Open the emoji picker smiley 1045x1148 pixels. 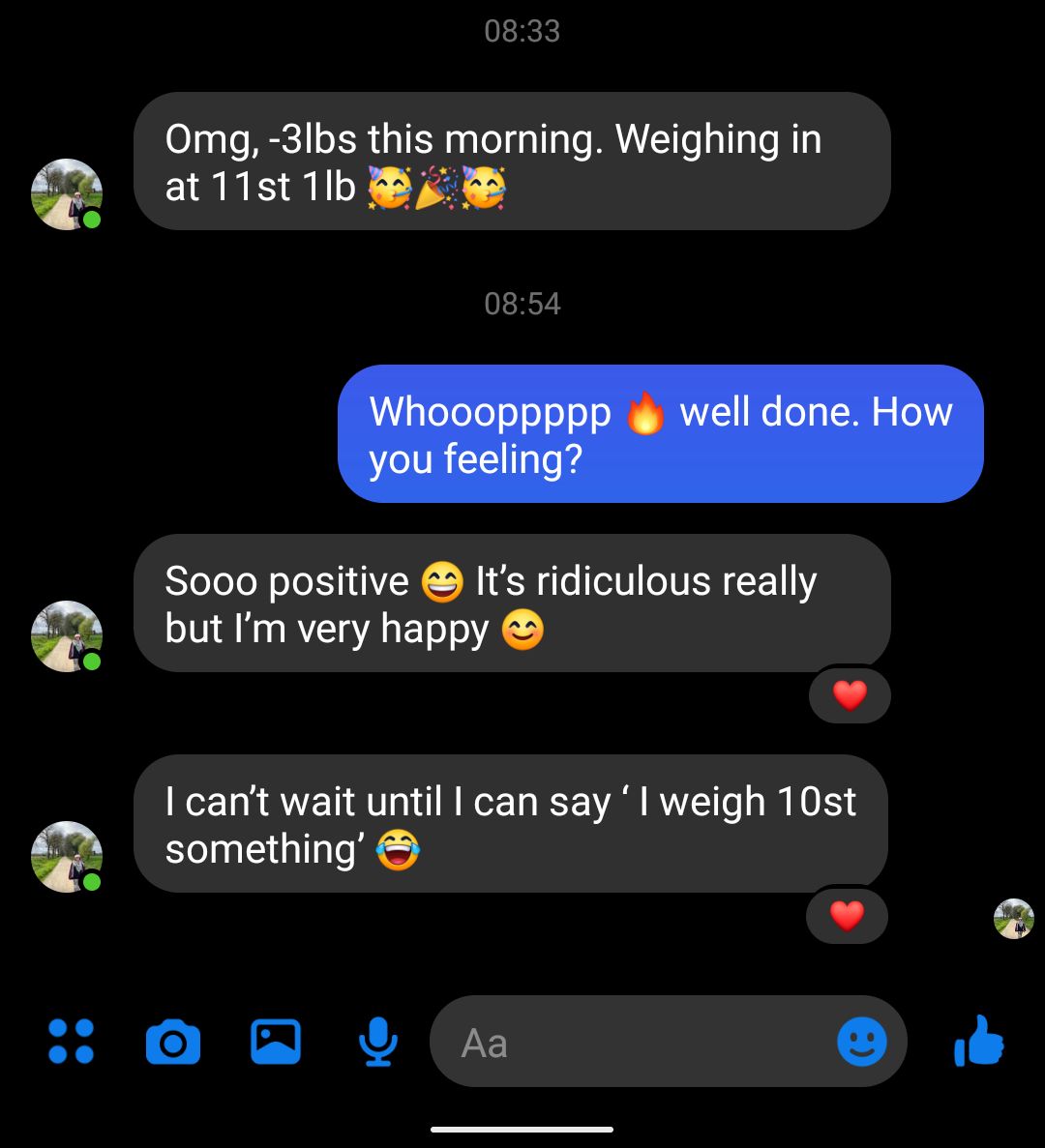coord(861,1042)
